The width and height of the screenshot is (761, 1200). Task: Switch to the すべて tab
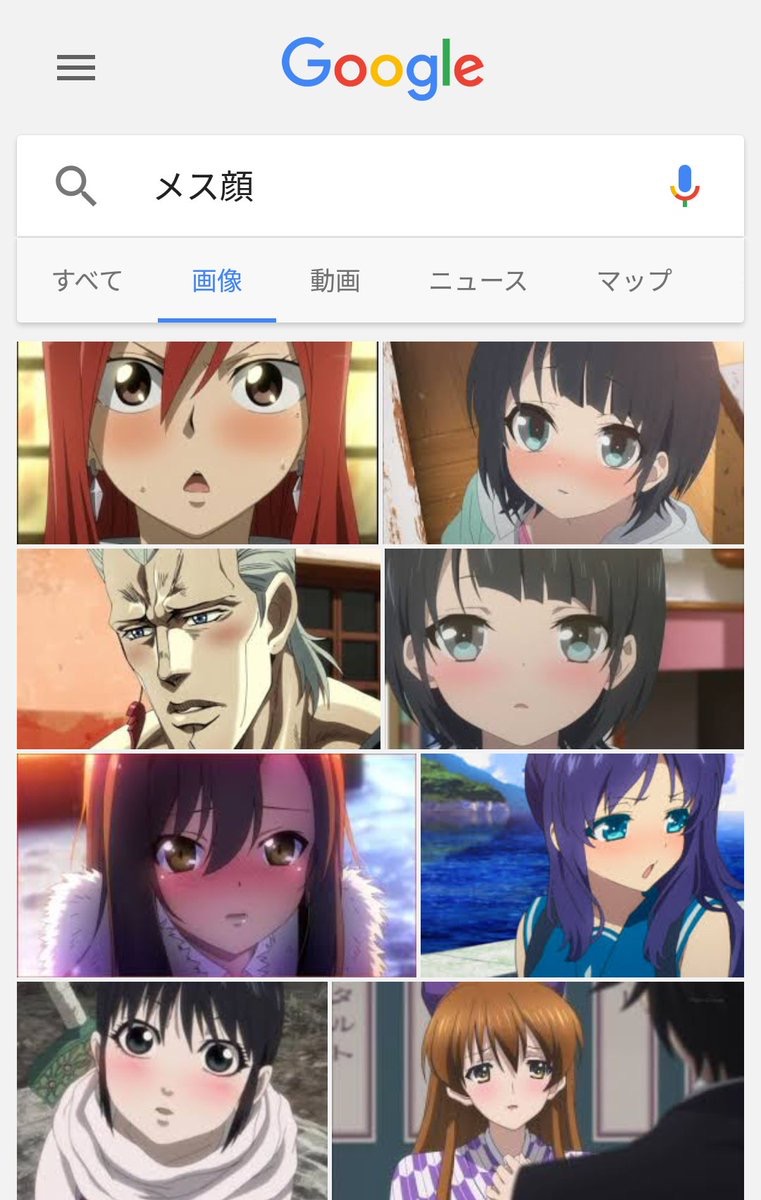point(87,281)
